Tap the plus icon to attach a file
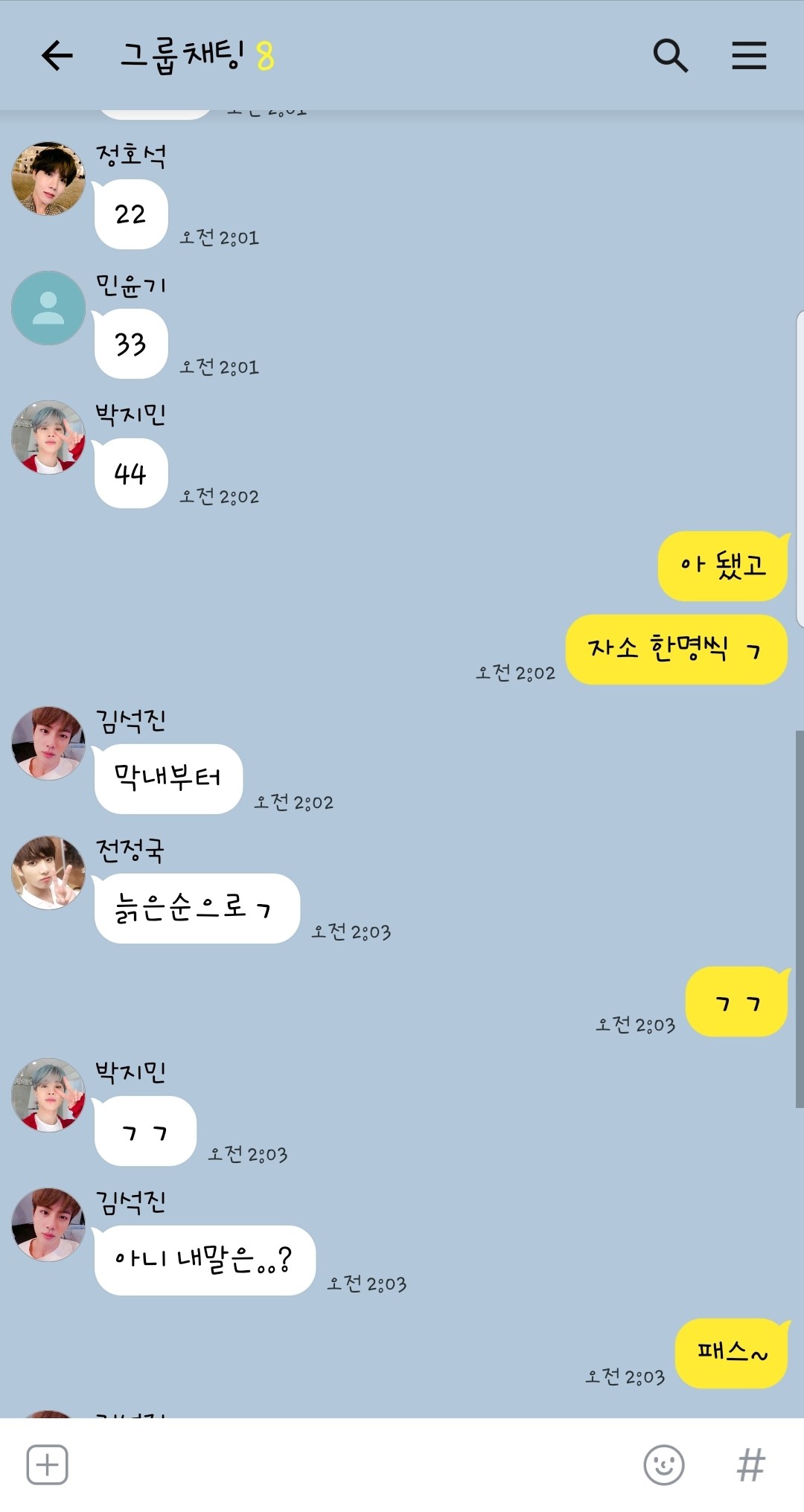804x1512 pixels. [48, 1464]
